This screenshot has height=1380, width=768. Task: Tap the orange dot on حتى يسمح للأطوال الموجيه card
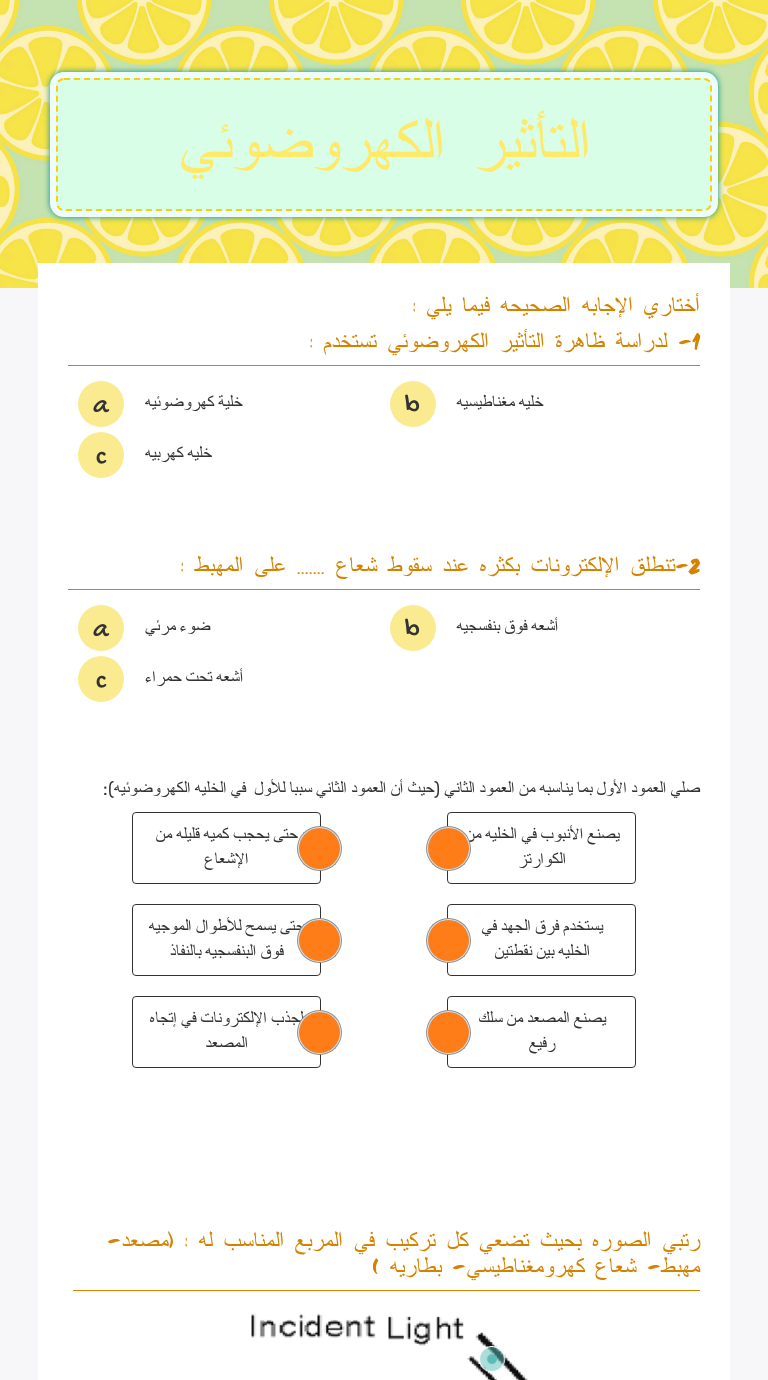pos(320,940)
